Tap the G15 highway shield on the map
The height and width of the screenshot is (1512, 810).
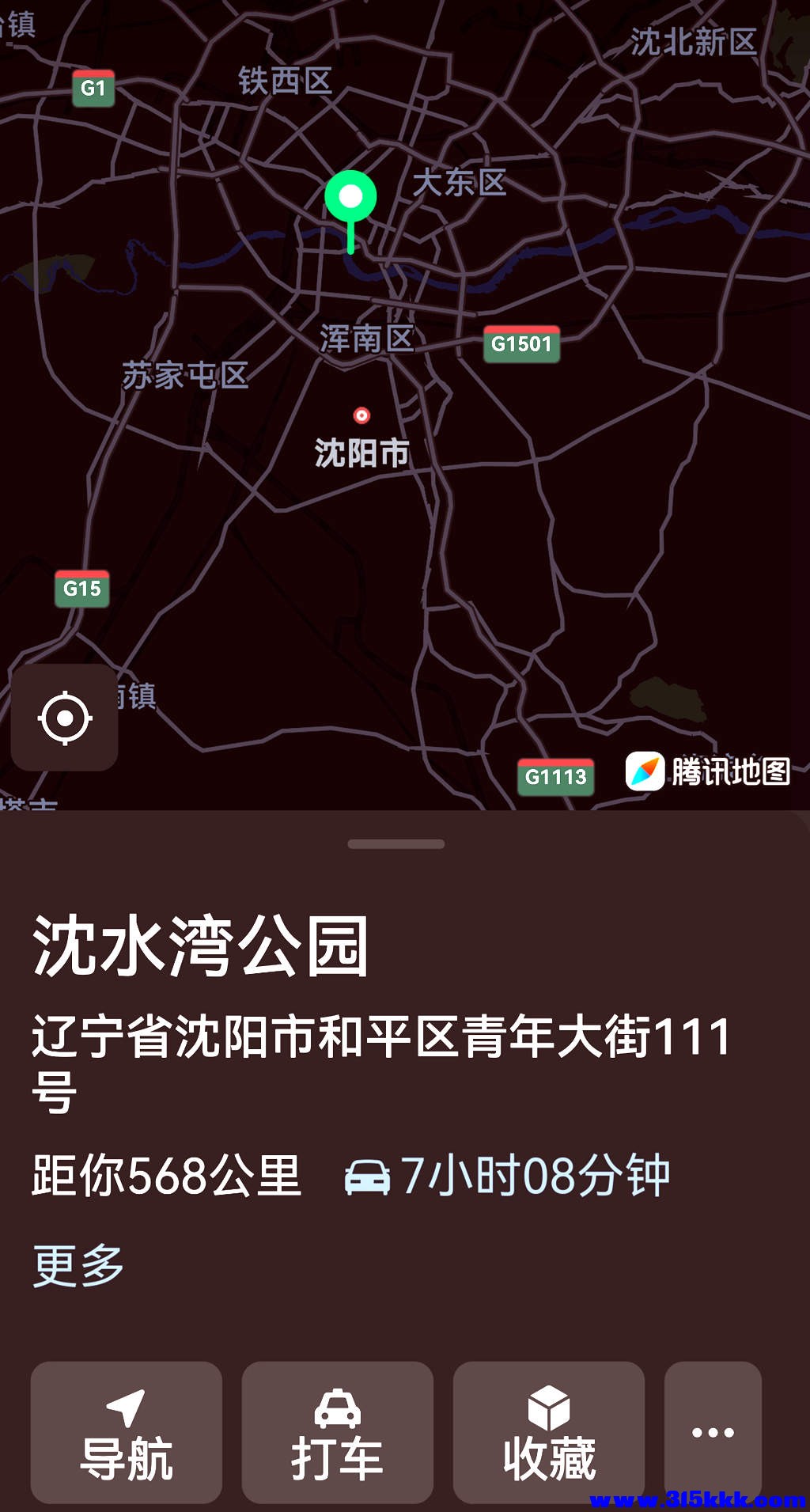82,588
